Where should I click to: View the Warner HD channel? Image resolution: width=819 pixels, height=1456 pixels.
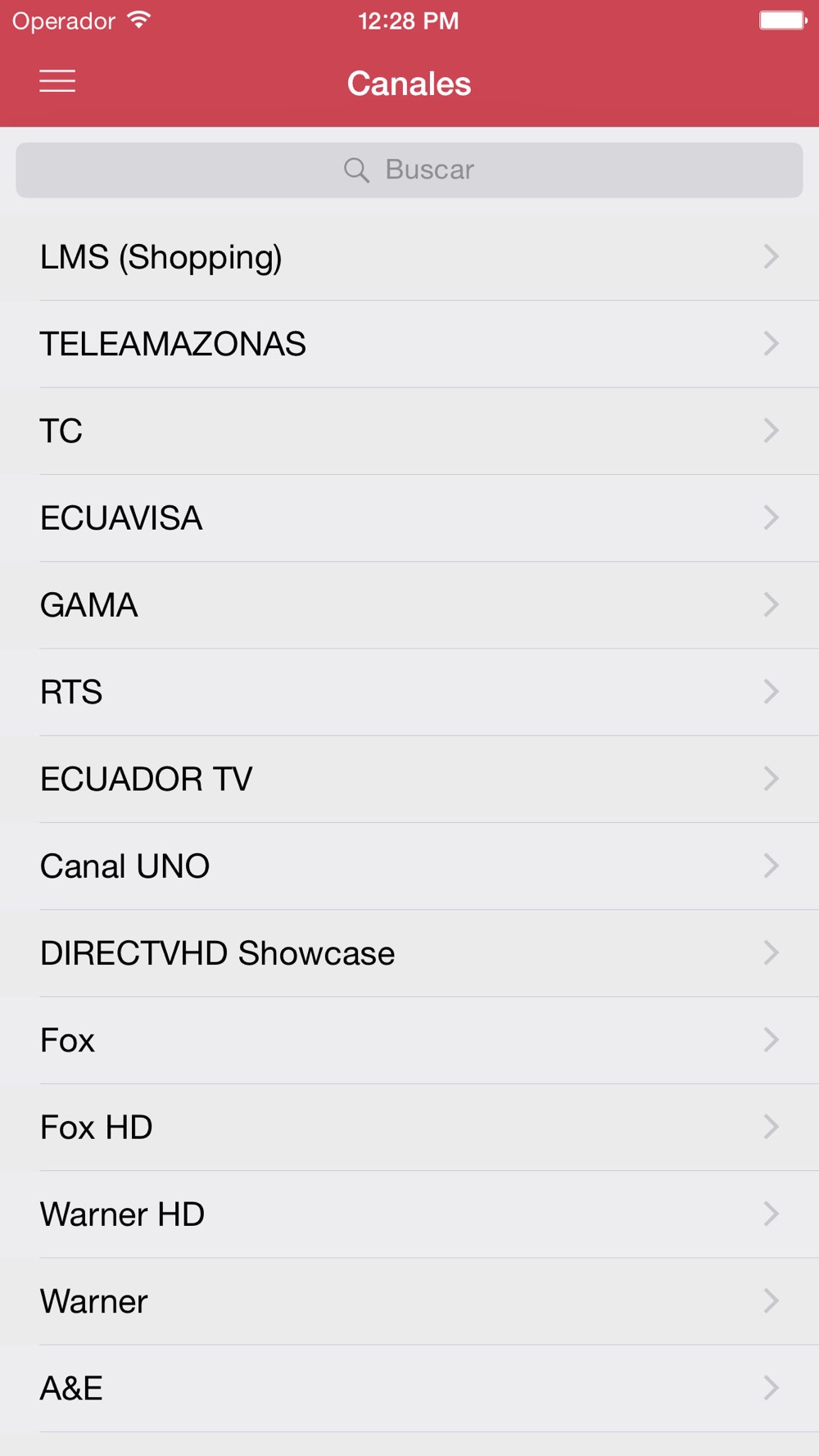[409, 1214]
